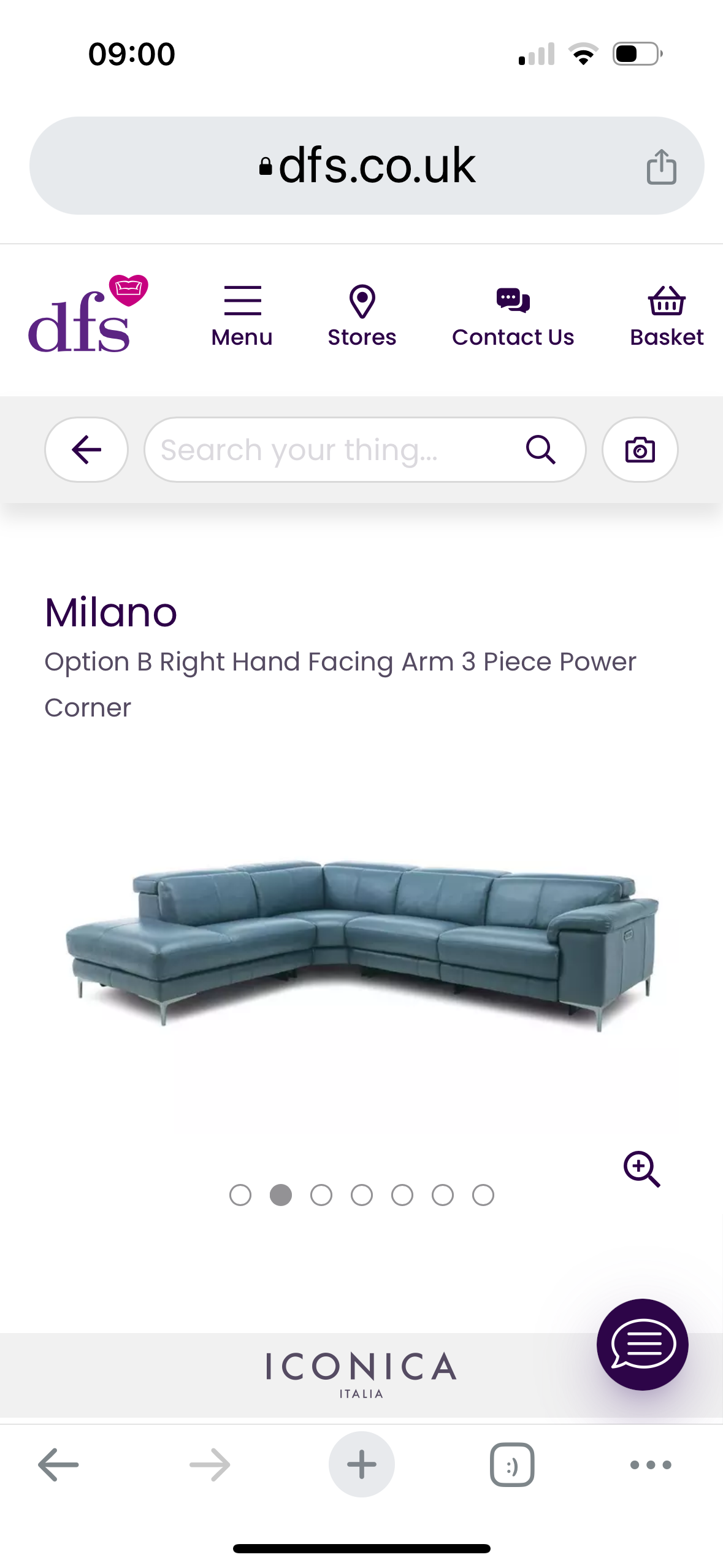
Task: Go to the dfs home page via its logo
Action: [x=87, y=314]
